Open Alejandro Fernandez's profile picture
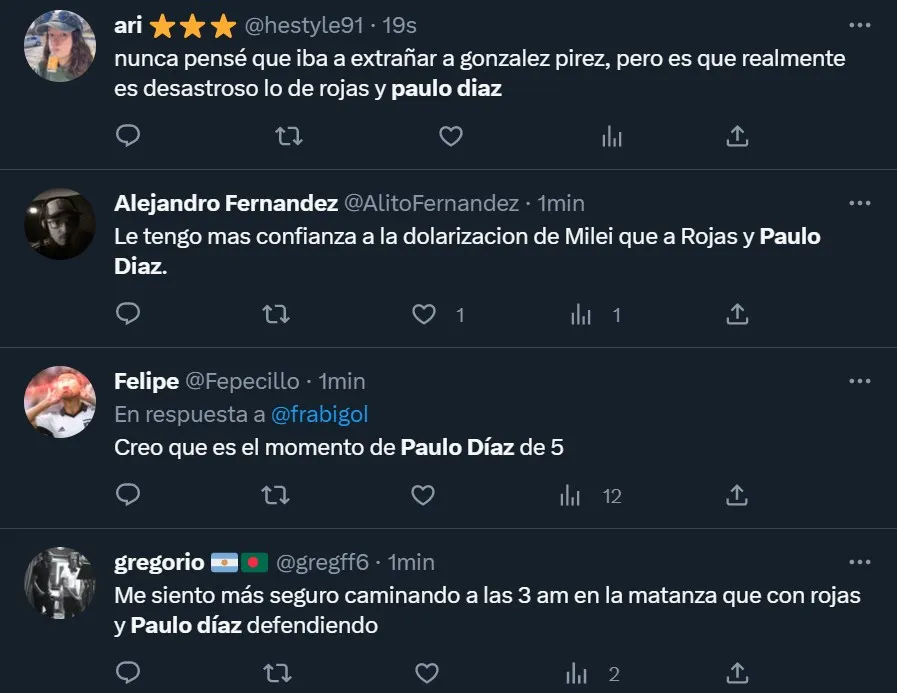 point(59,224)
